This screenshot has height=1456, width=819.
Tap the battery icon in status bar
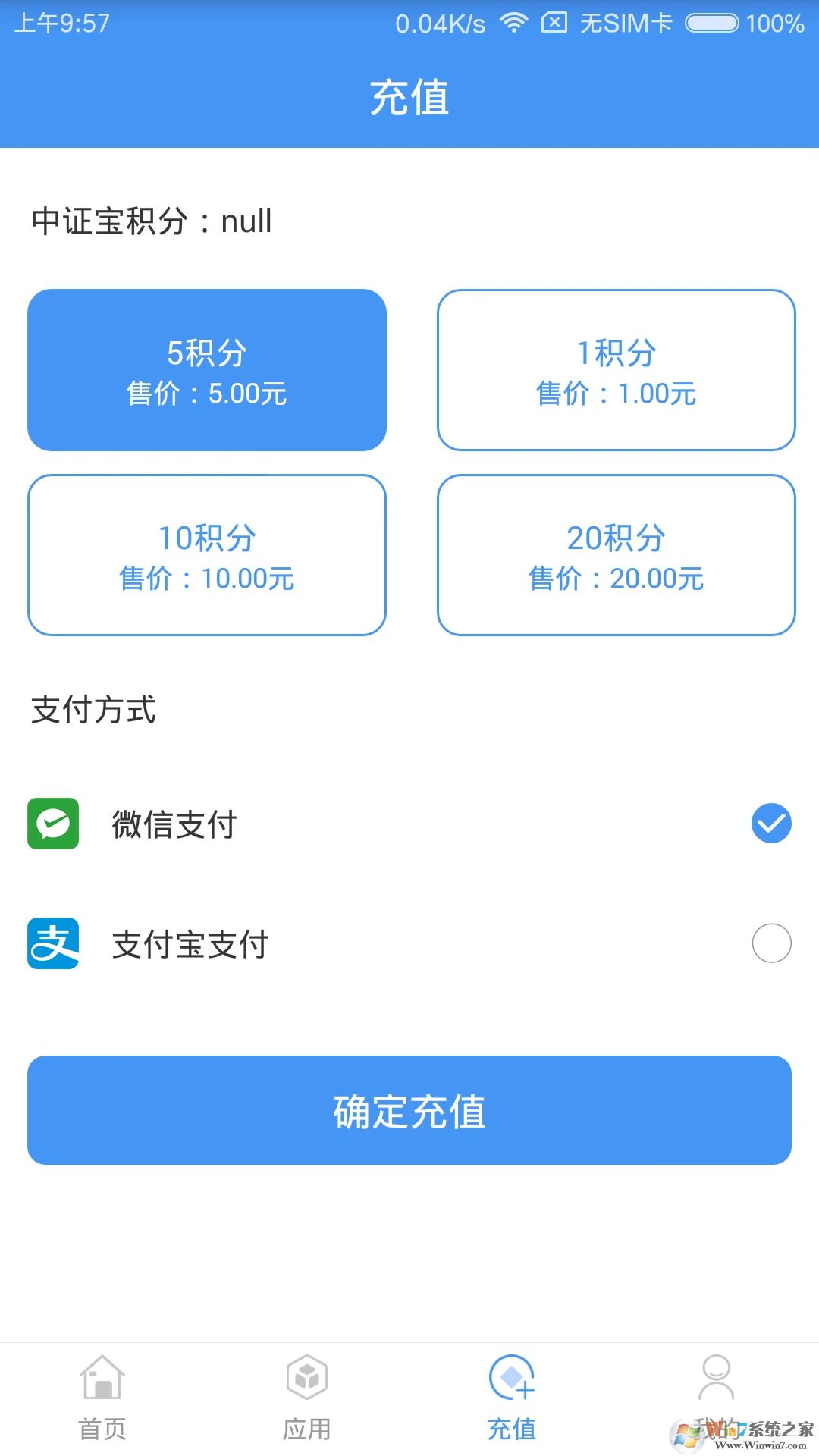coord(711,23)
